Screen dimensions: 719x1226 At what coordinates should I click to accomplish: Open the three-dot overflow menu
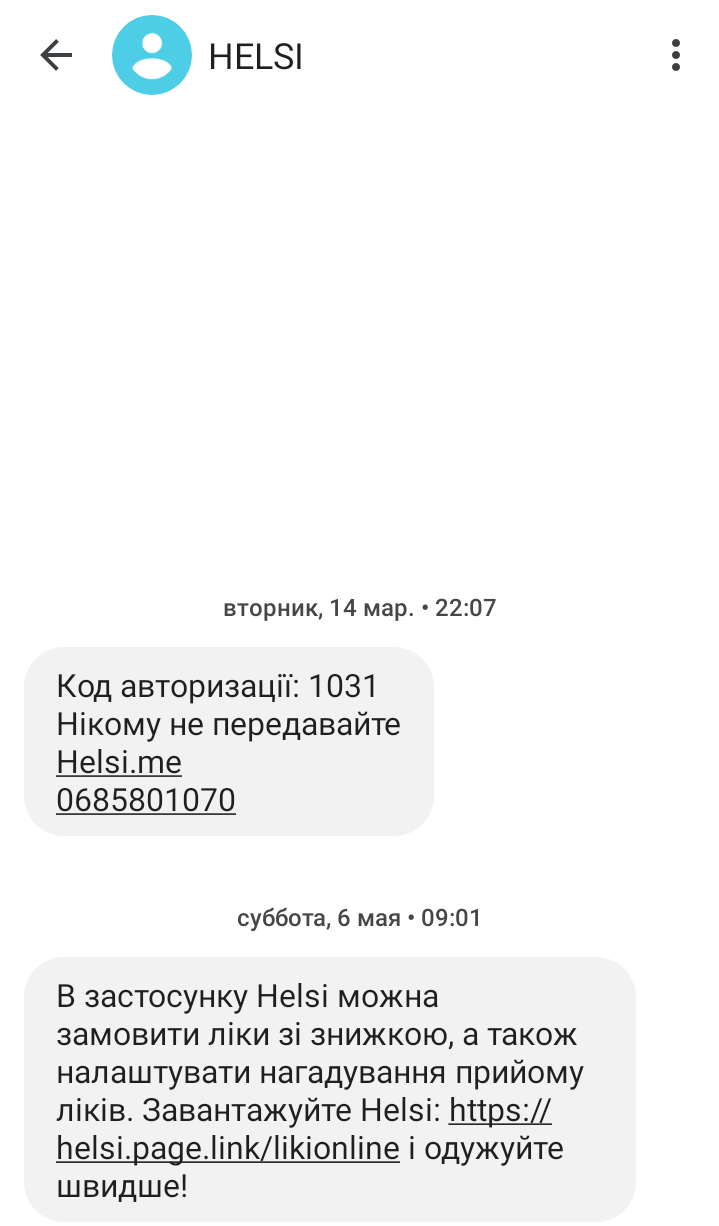[x=676, y=56]
